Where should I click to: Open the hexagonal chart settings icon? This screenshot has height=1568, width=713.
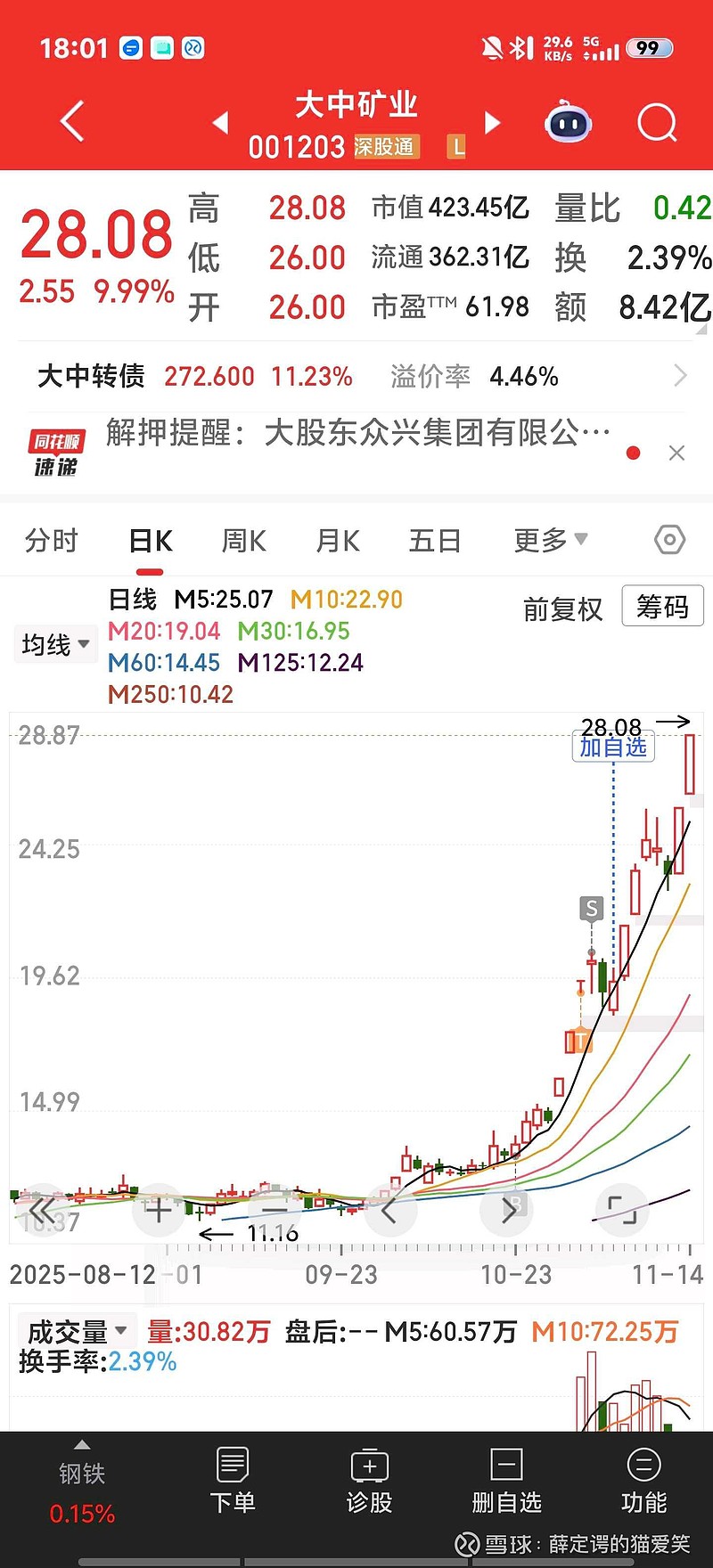point(669,540)
